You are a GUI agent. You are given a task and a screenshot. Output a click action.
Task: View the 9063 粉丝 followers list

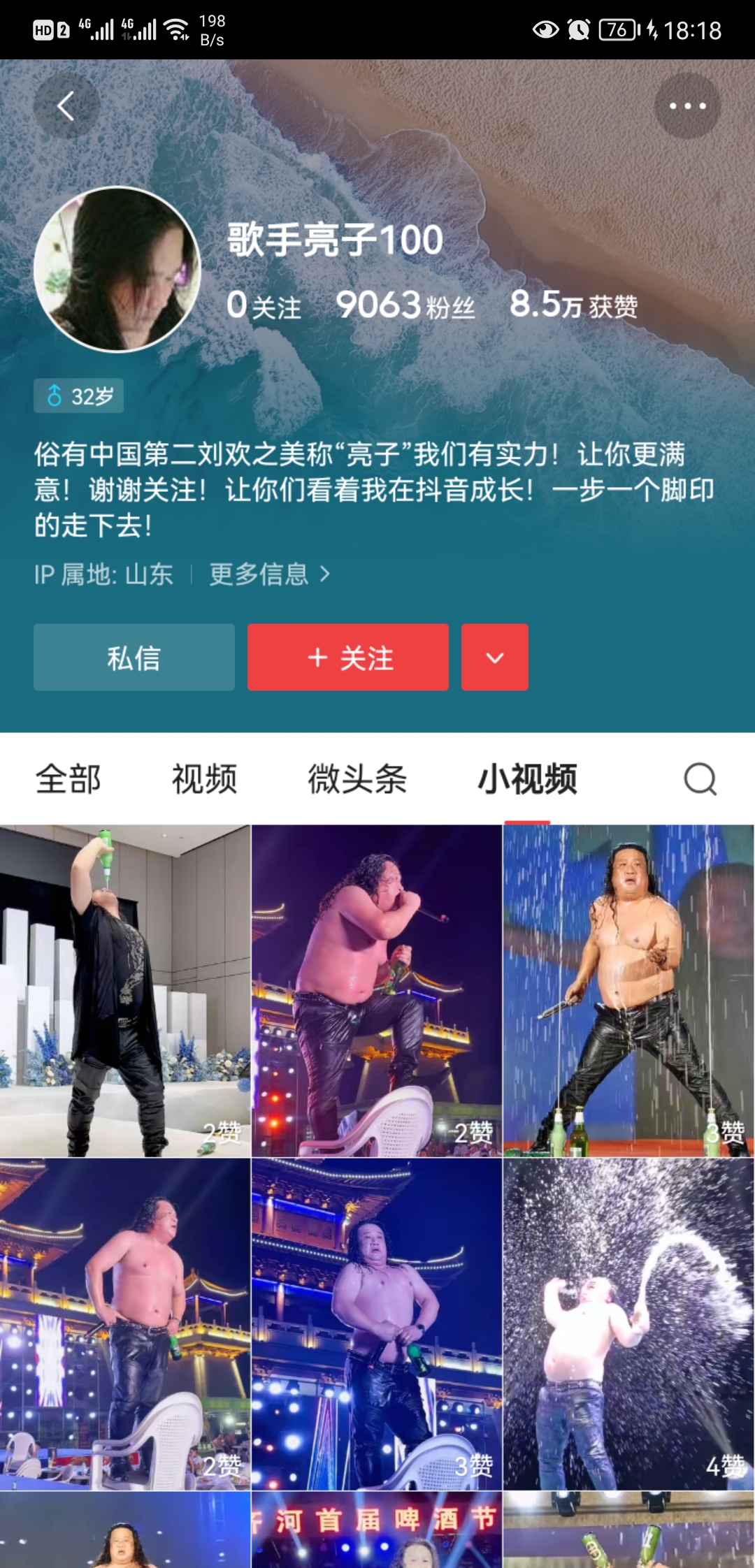click(x=405, y=305)
